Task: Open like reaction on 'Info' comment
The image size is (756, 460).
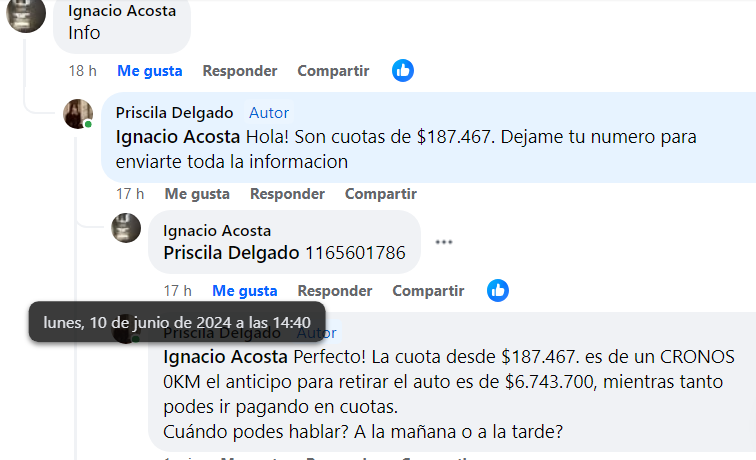Action: click(x=403, y=71)
